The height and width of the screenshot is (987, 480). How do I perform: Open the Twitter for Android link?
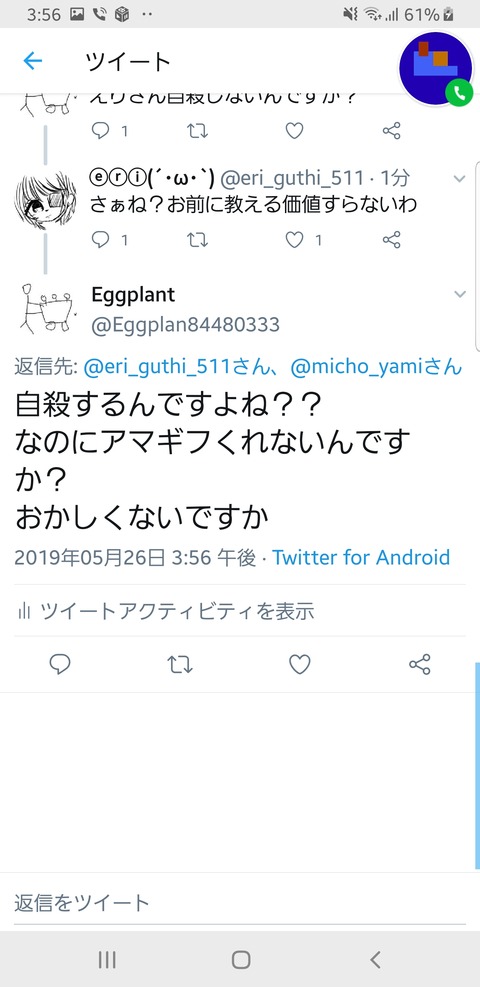click(x=361, y=558)
